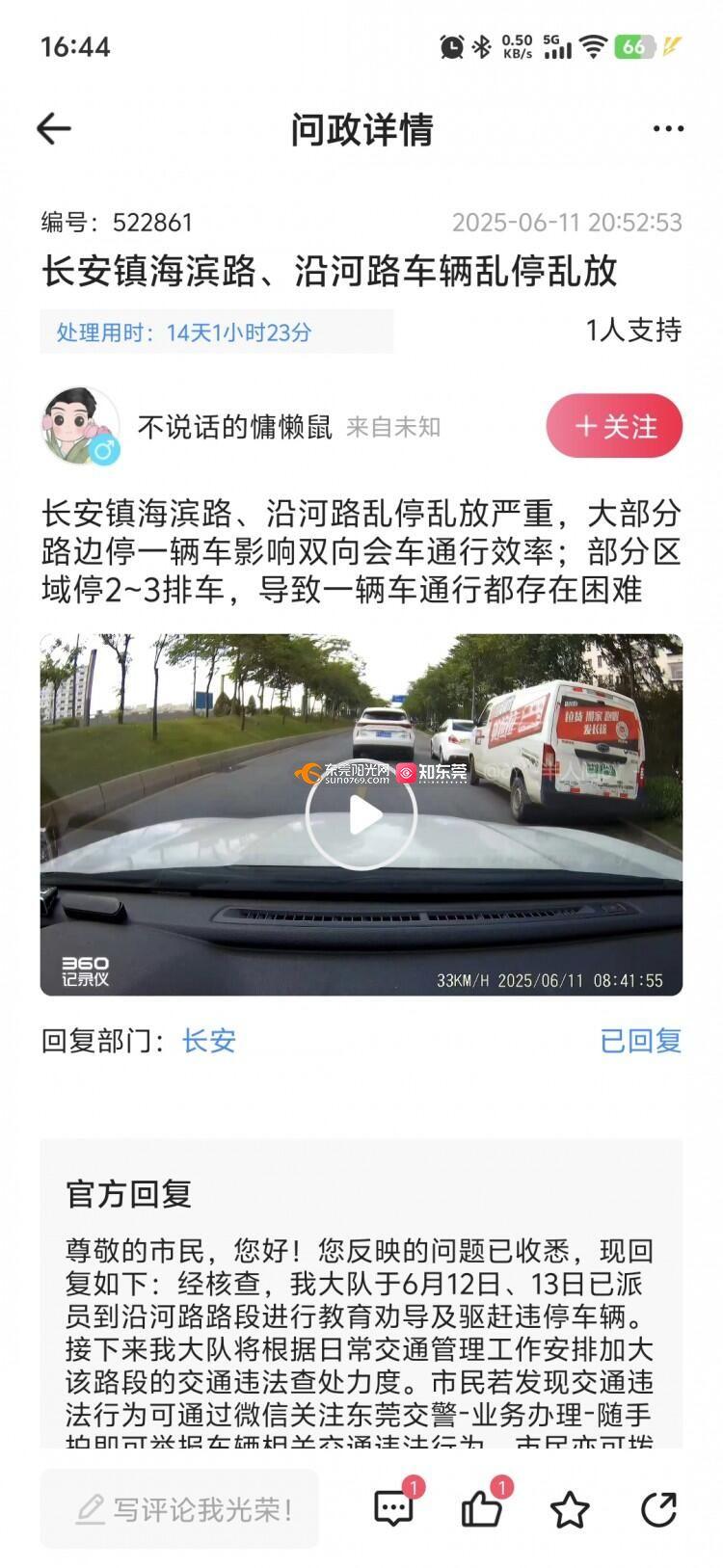Open the comments icon
Viewport: 723px width, 1568px height.
coord(393,1508)
